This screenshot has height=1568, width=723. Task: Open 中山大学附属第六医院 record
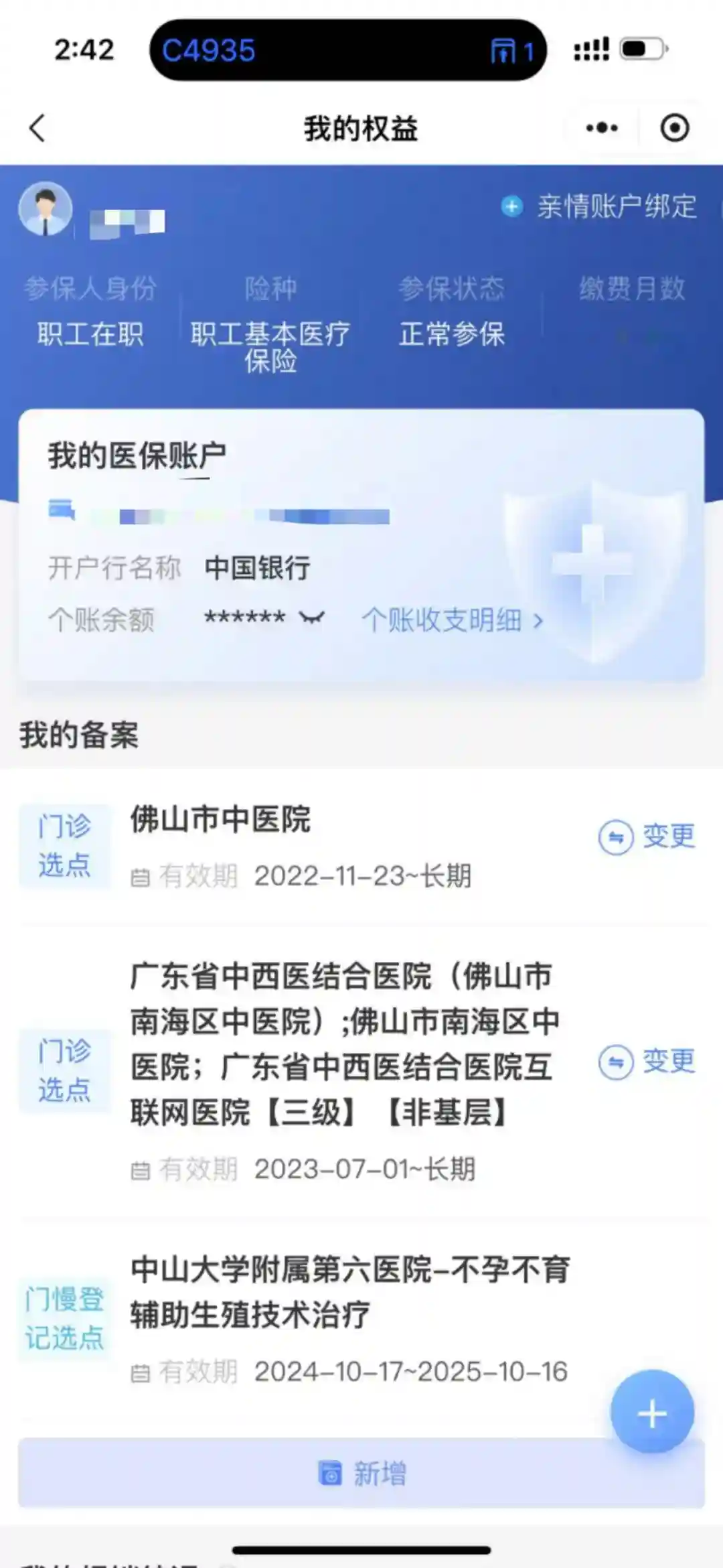[x=349, y=1293]
